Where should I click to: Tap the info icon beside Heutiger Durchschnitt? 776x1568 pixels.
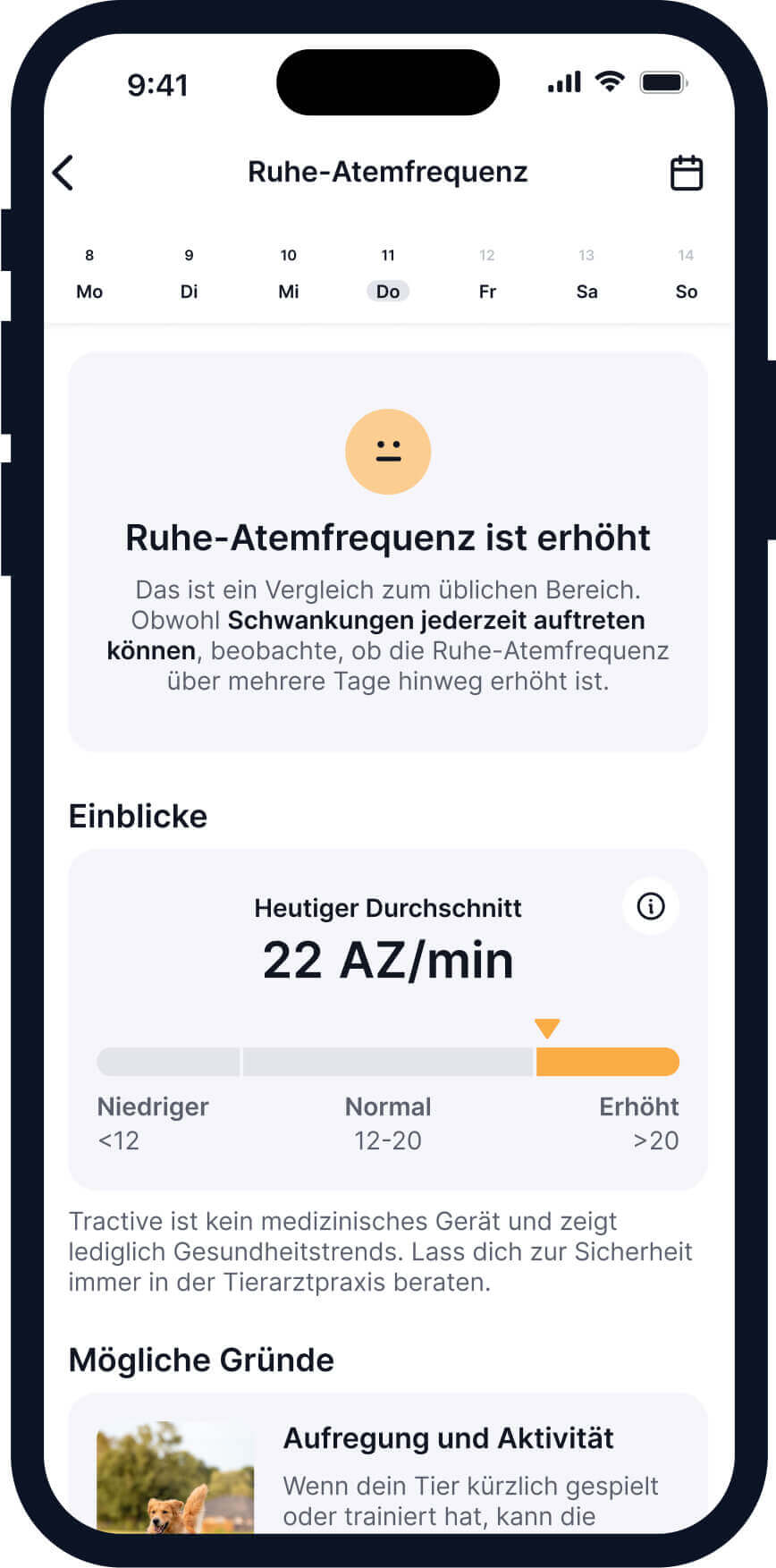tap(650, 906)
